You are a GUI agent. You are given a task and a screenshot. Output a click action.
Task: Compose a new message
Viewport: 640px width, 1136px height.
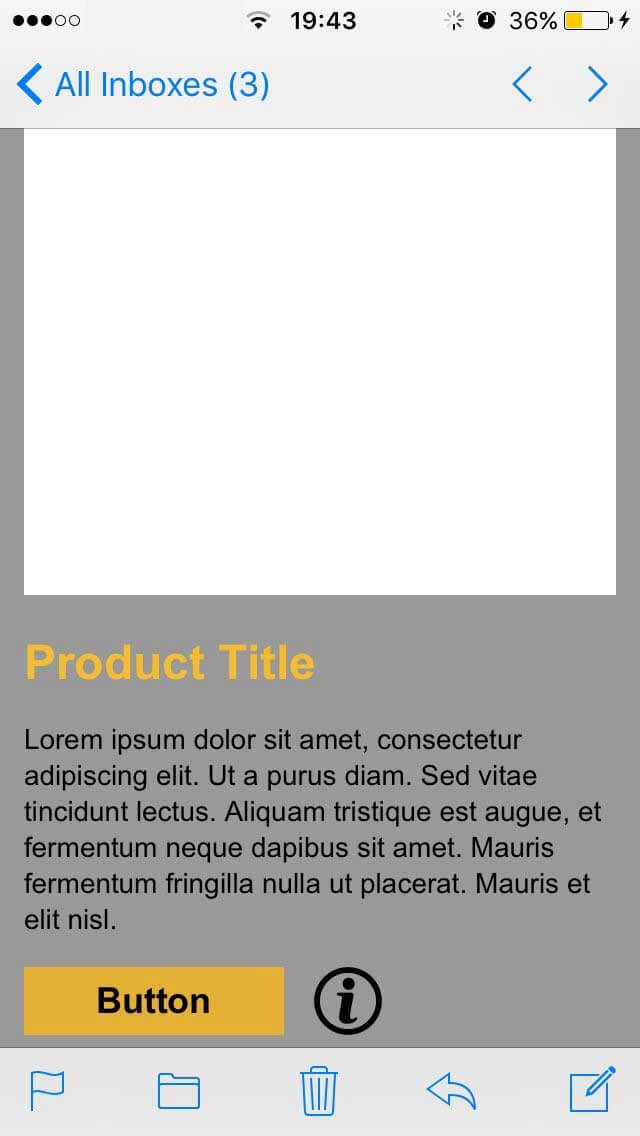pos(592,1089)
